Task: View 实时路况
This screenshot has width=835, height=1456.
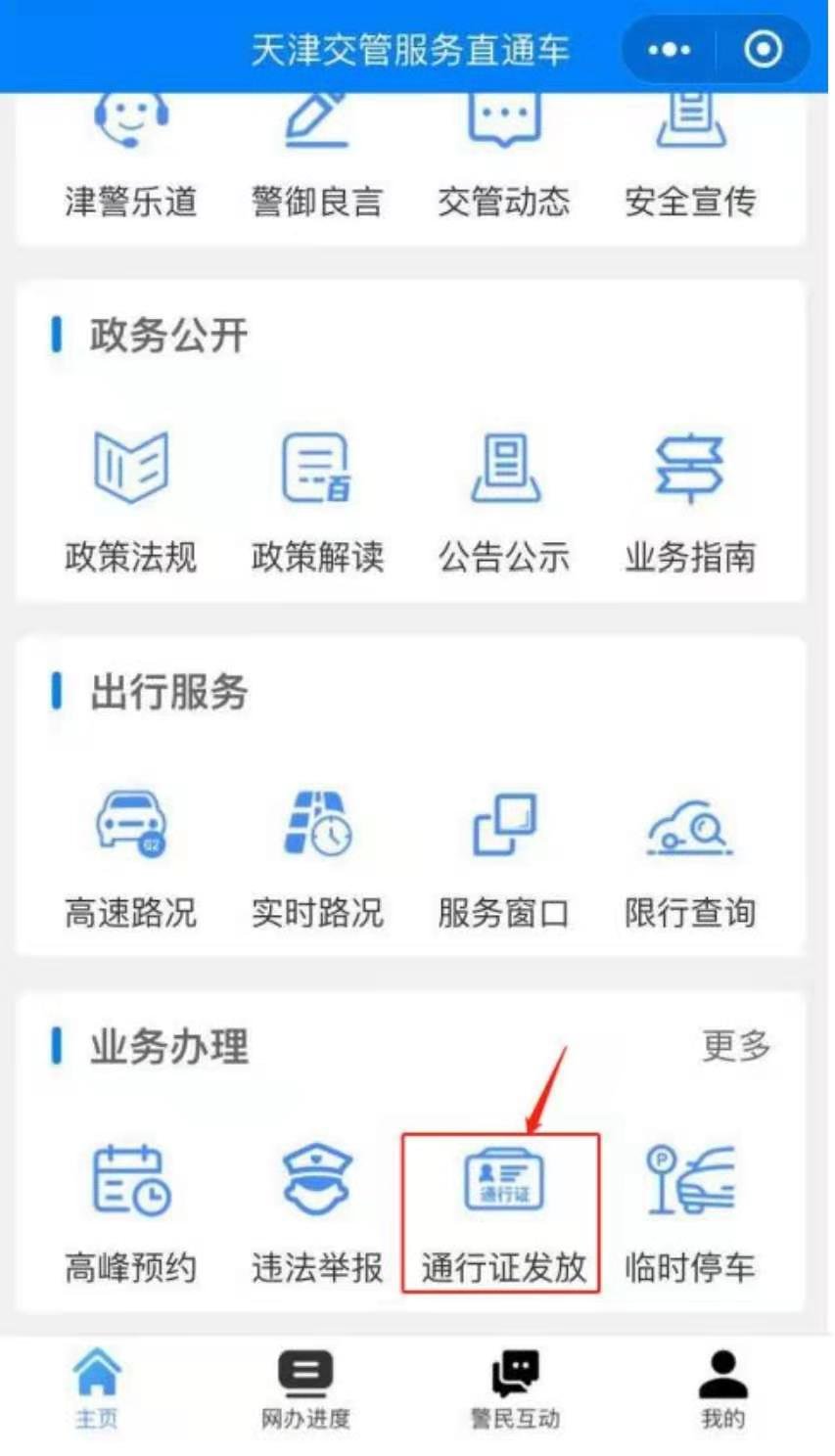Action: 316,857
